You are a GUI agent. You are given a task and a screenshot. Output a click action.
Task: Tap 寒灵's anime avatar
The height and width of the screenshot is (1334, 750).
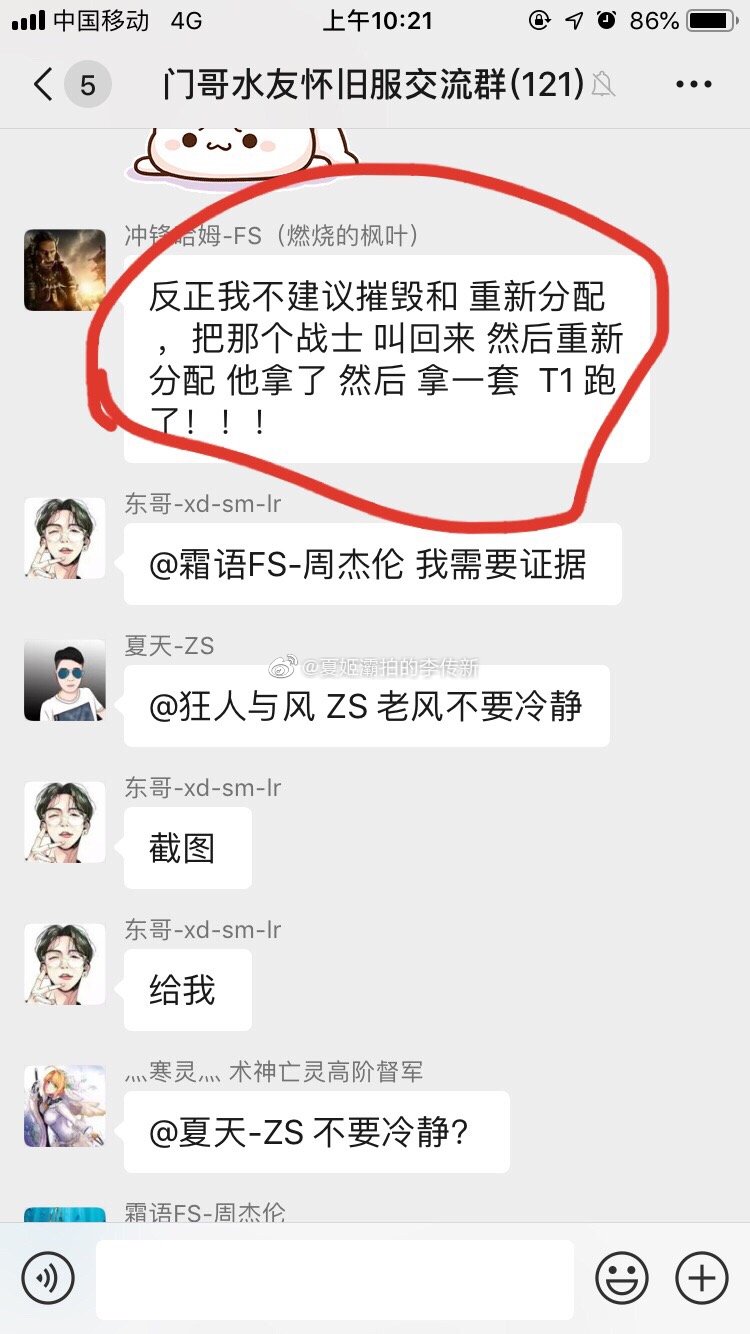click(64, 1105)
